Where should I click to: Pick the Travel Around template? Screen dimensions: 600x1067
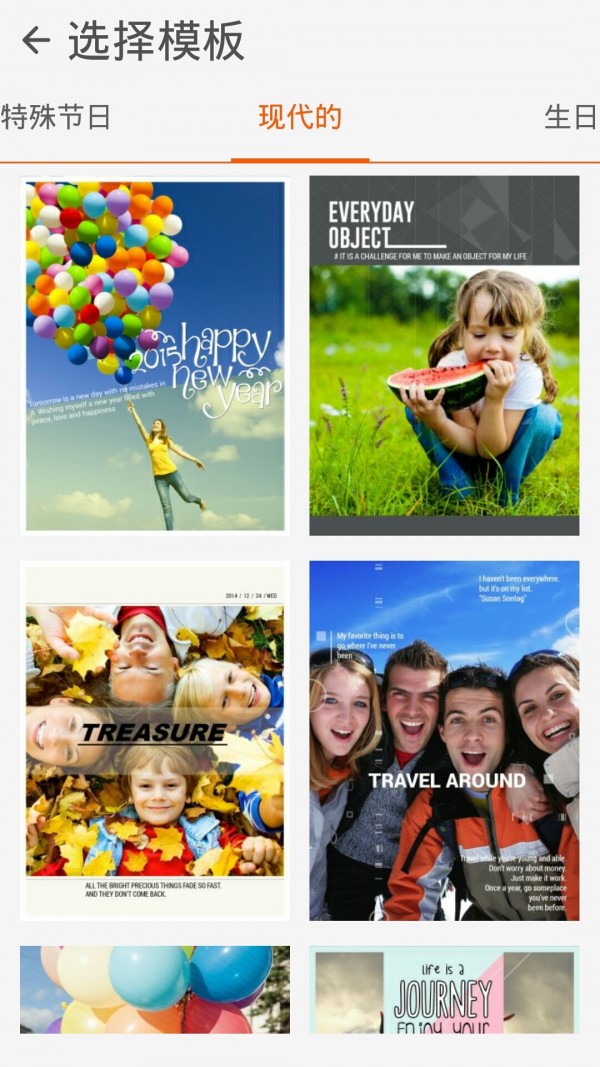pos(444,740)
